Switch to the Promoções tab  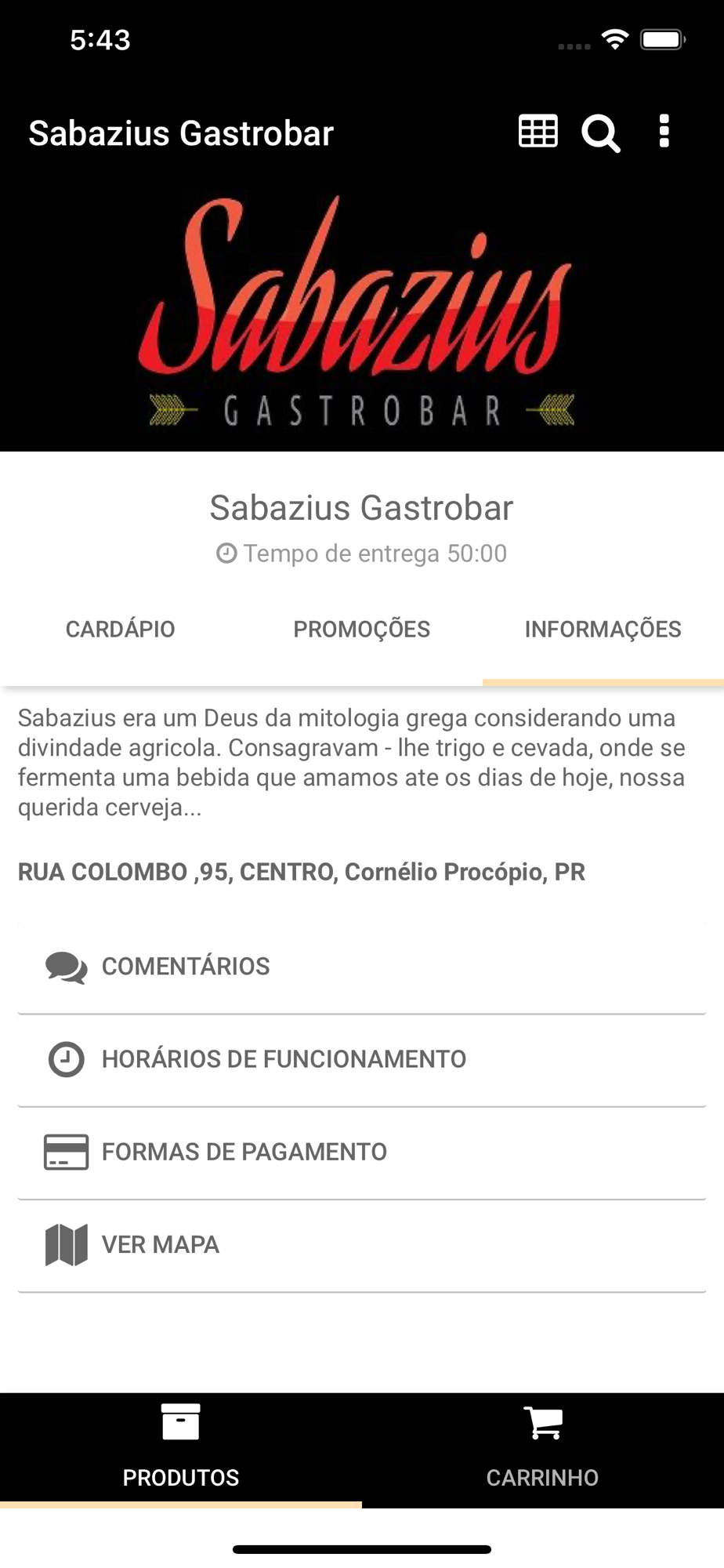coord(362,630)
